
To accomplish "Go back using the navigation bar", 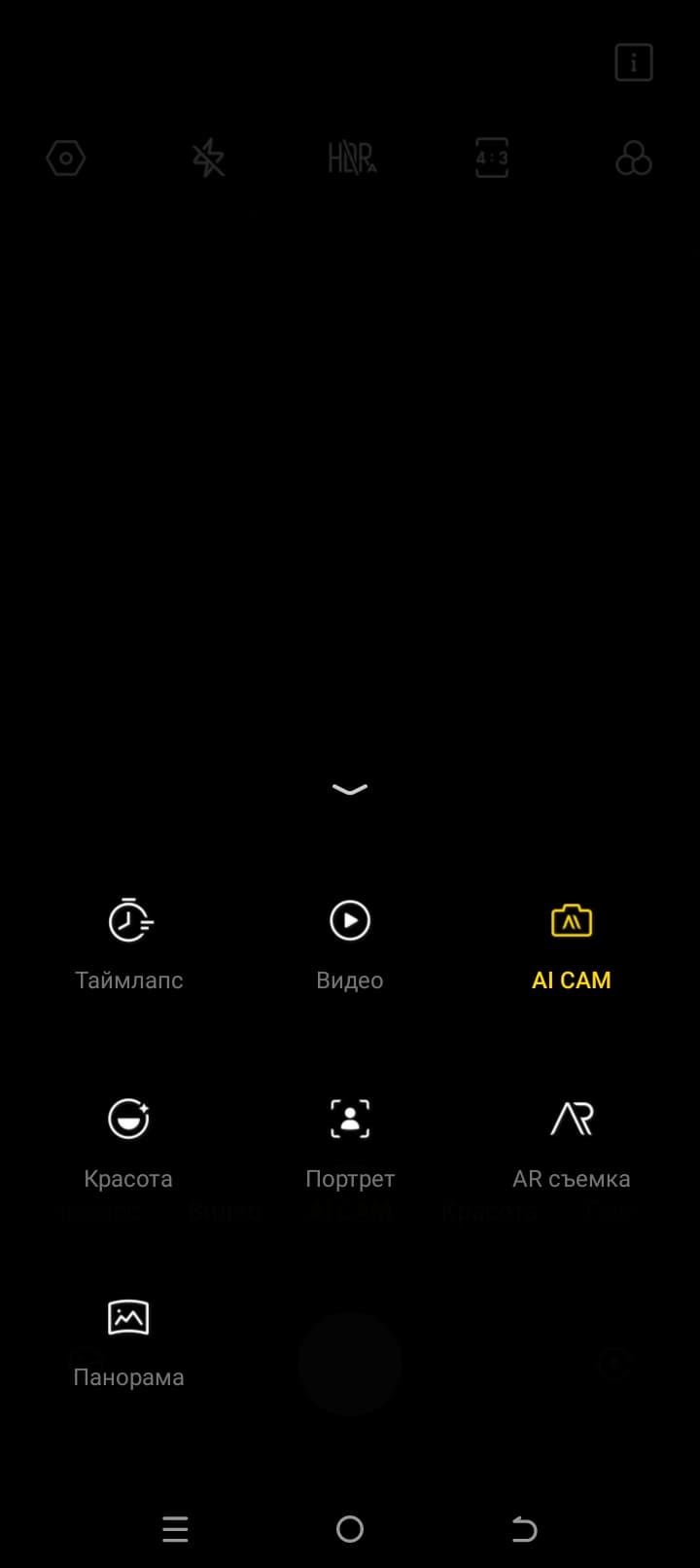I will coord(524,1529).
